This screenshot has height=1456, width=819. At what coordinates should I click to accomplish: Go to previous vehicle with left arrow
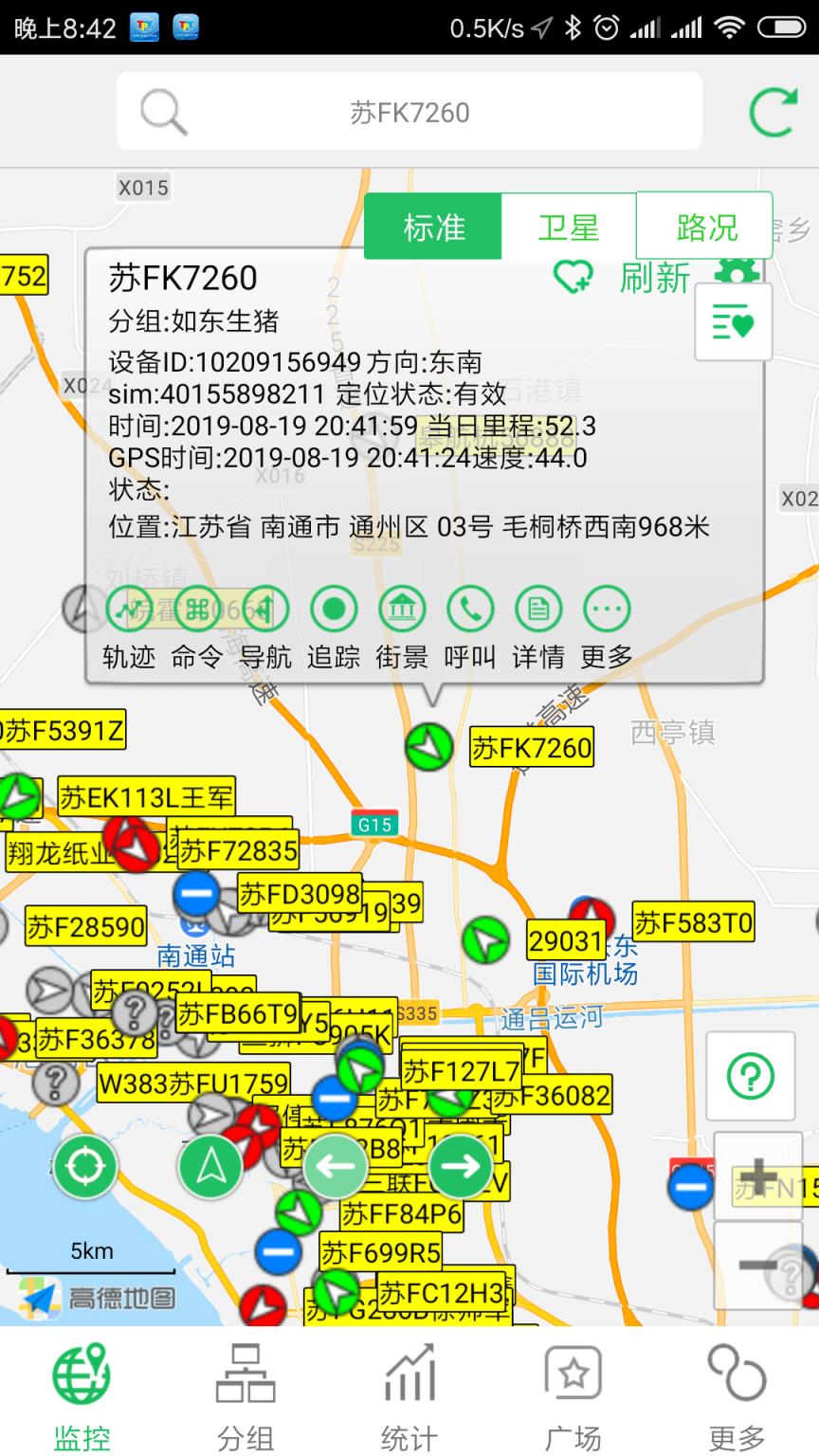pos(337,1167)
